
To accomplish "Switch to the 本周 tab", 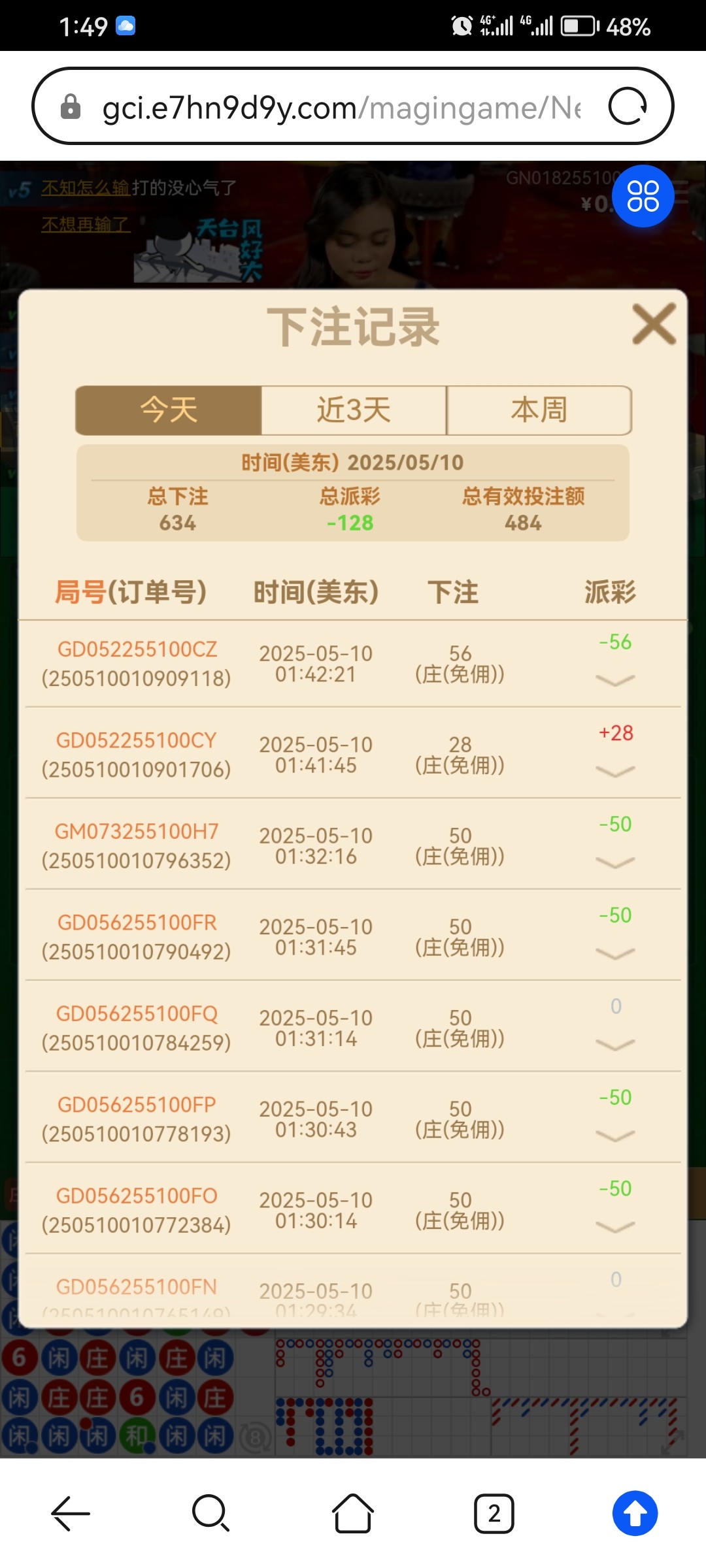I will 539,410.
